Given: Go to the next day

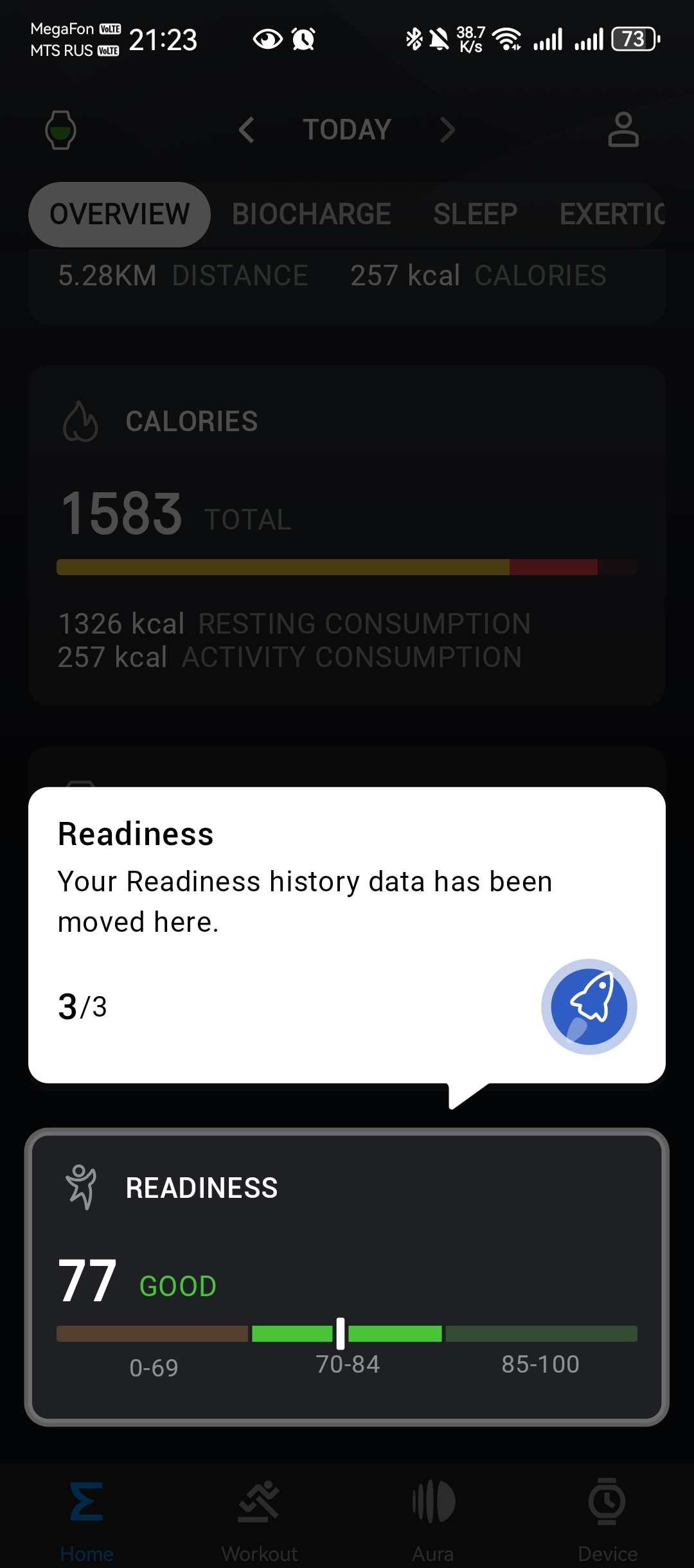Looking at the screenshot, I should 447,130.
